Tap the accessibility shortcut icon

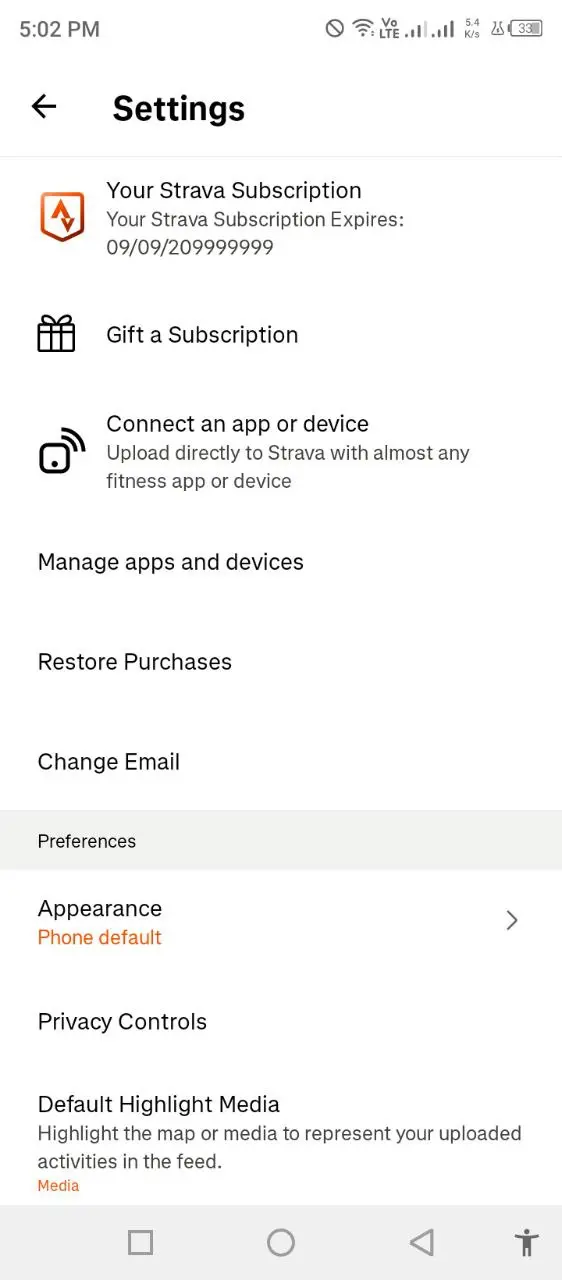point(526,1243)
